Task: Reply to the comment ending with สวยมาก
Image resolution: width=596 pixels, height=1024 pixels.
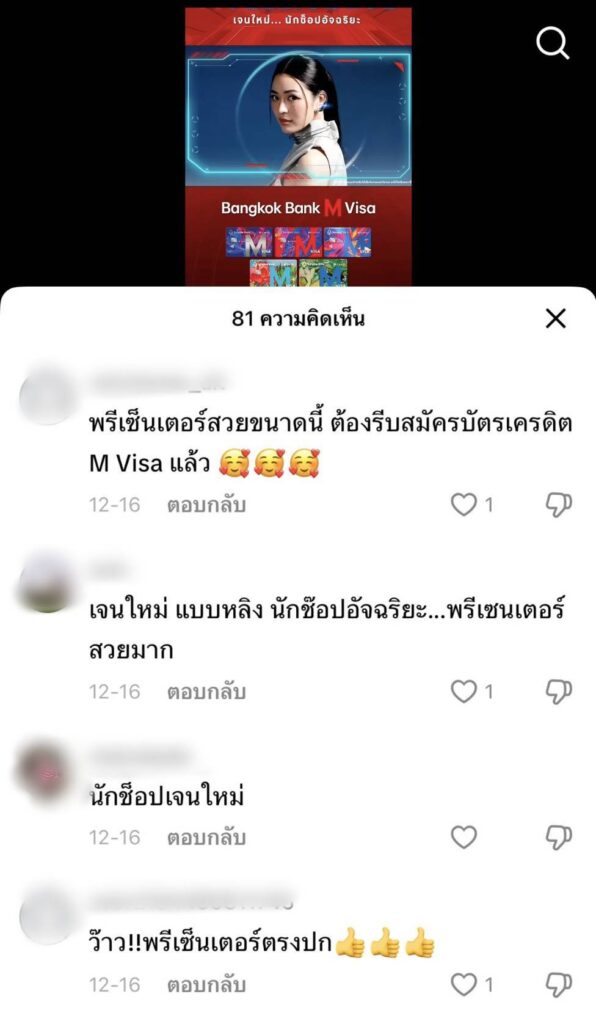Action: click(x=206, y=692)
